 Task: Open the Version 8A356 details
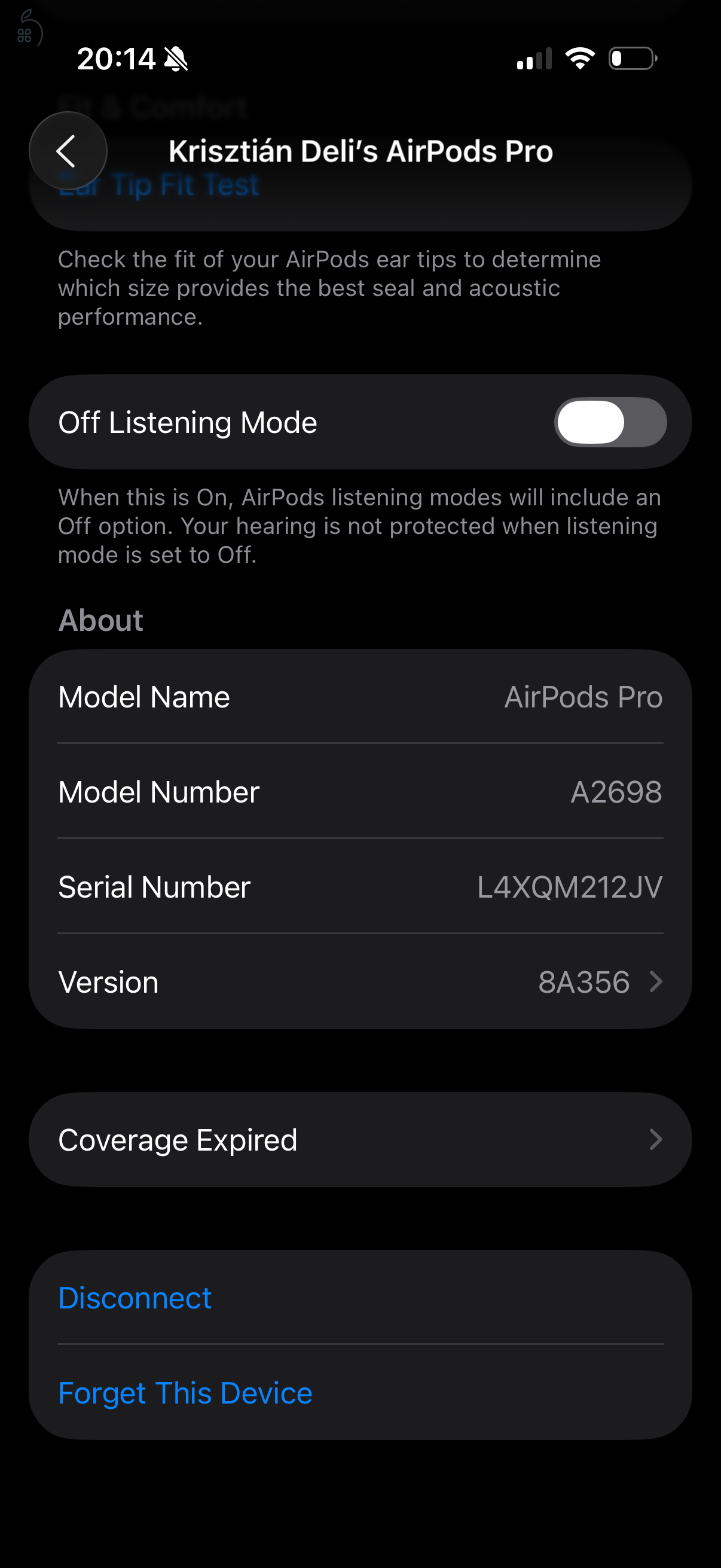(360, 981)
